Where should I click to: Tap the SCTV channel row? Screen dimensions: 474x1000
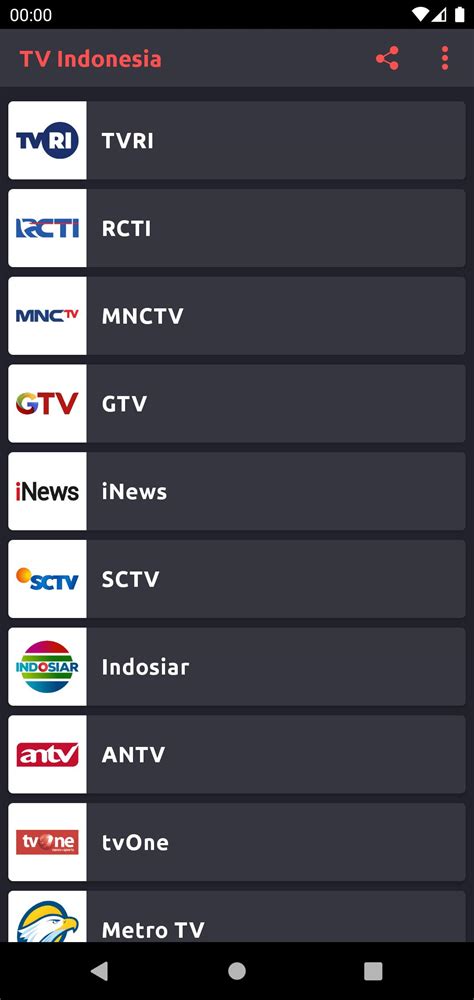click(x=237, y=578)
